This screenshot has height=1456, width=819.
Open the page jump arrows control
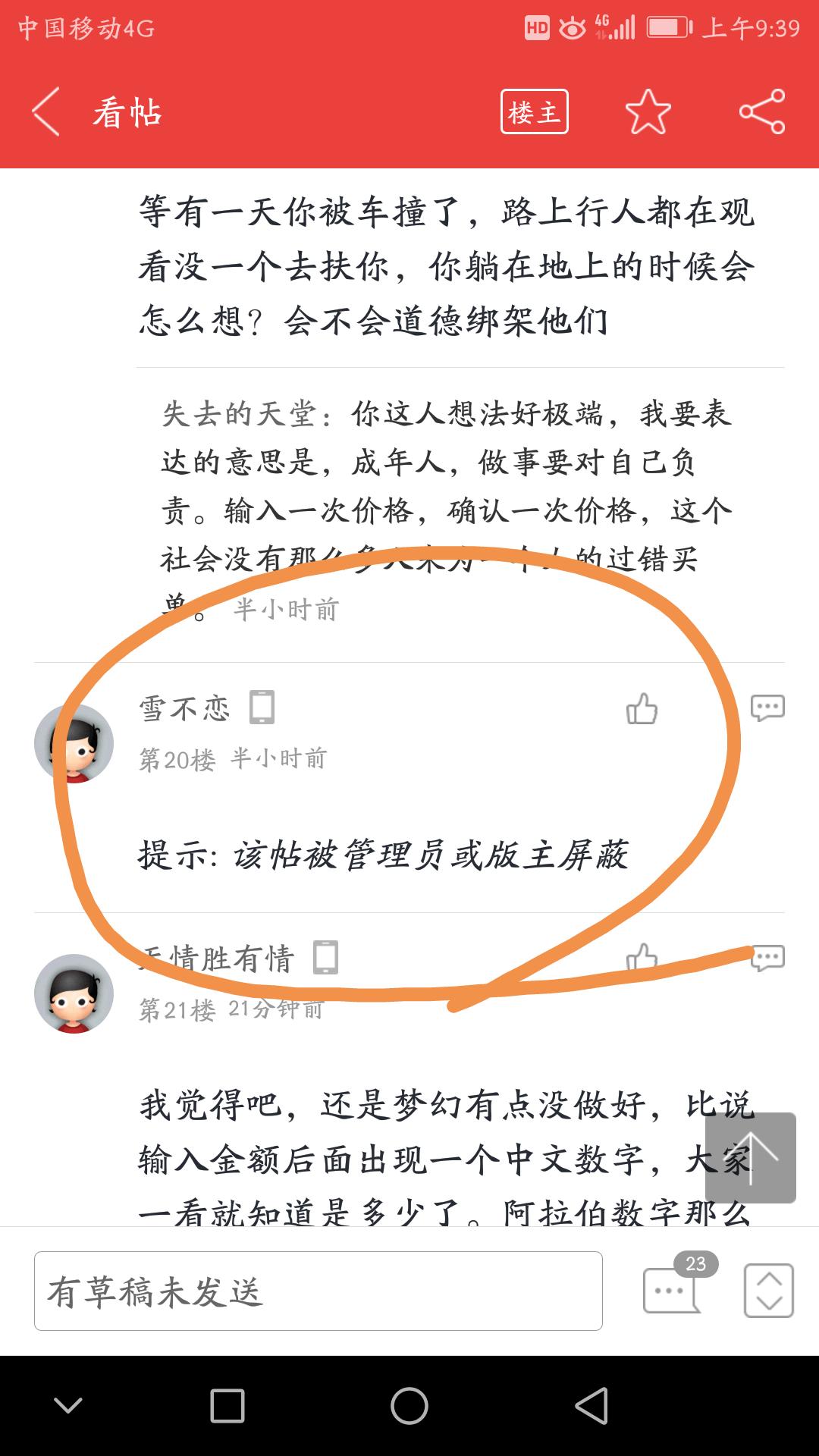(768, 1290)
